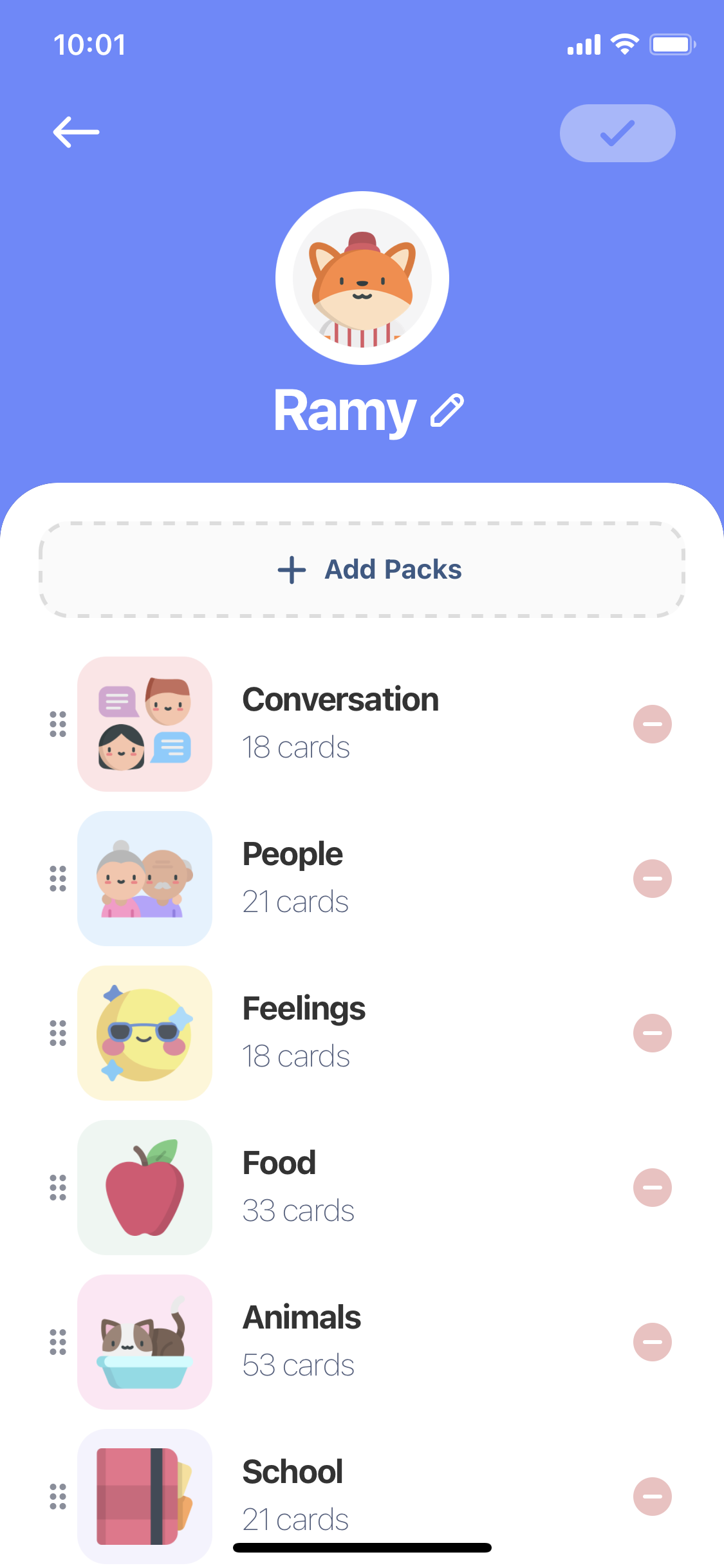
Task: Remove the People pack
Action: pos(653,878)
